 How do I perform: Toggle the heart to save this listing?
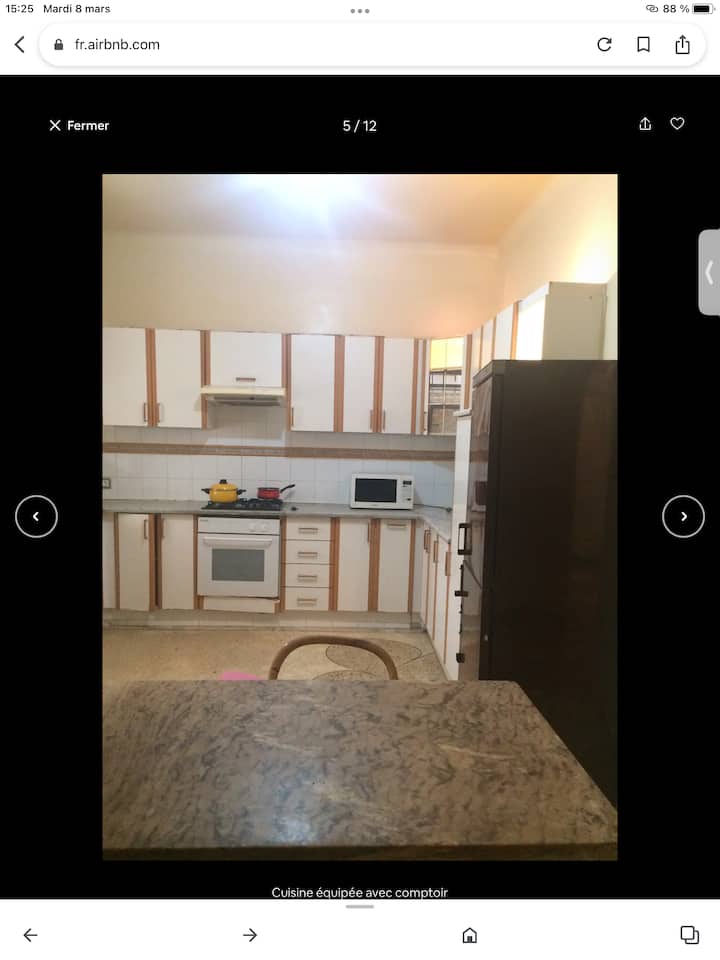pos(677,124)
